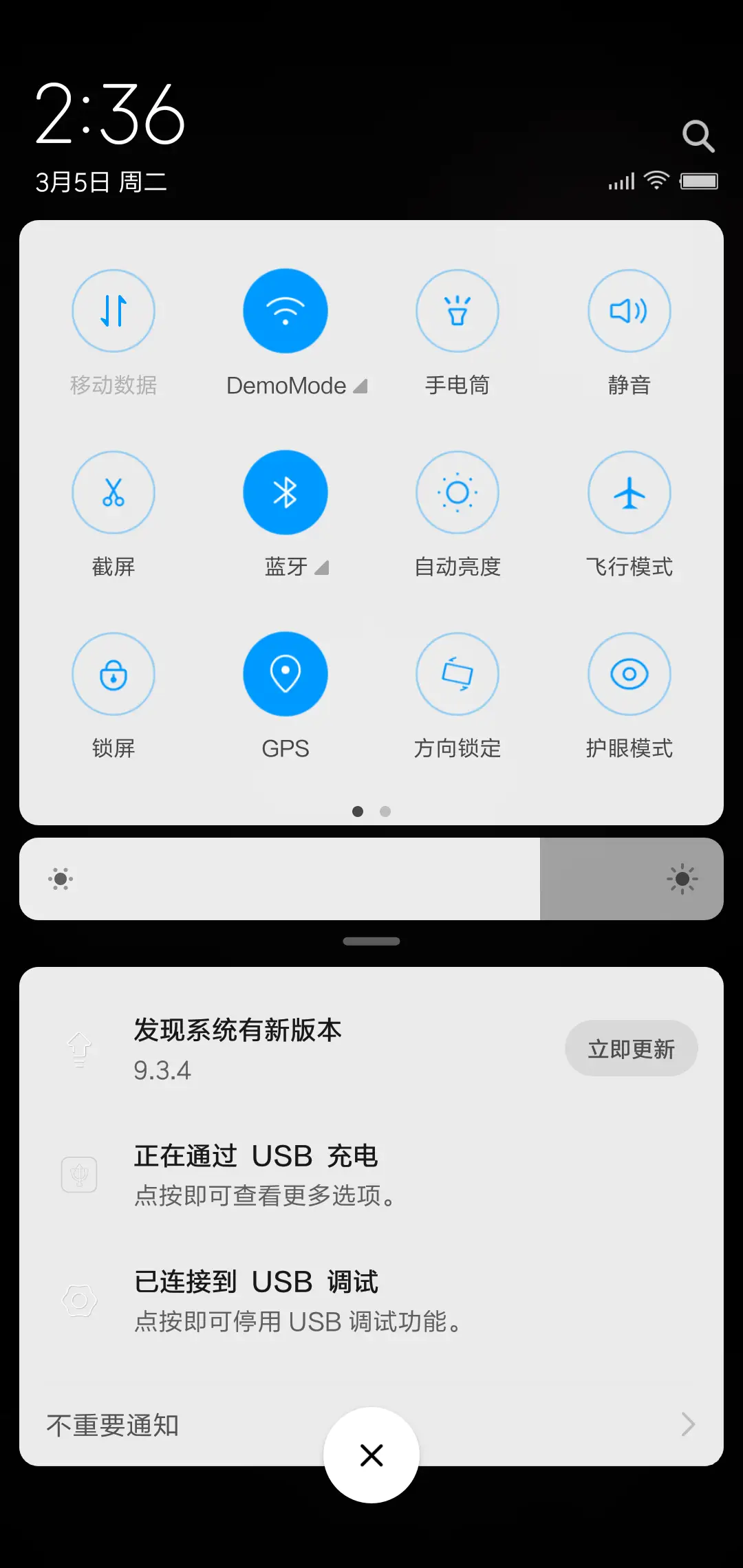
Task: Enable mobile data
Action: [114, 311]
